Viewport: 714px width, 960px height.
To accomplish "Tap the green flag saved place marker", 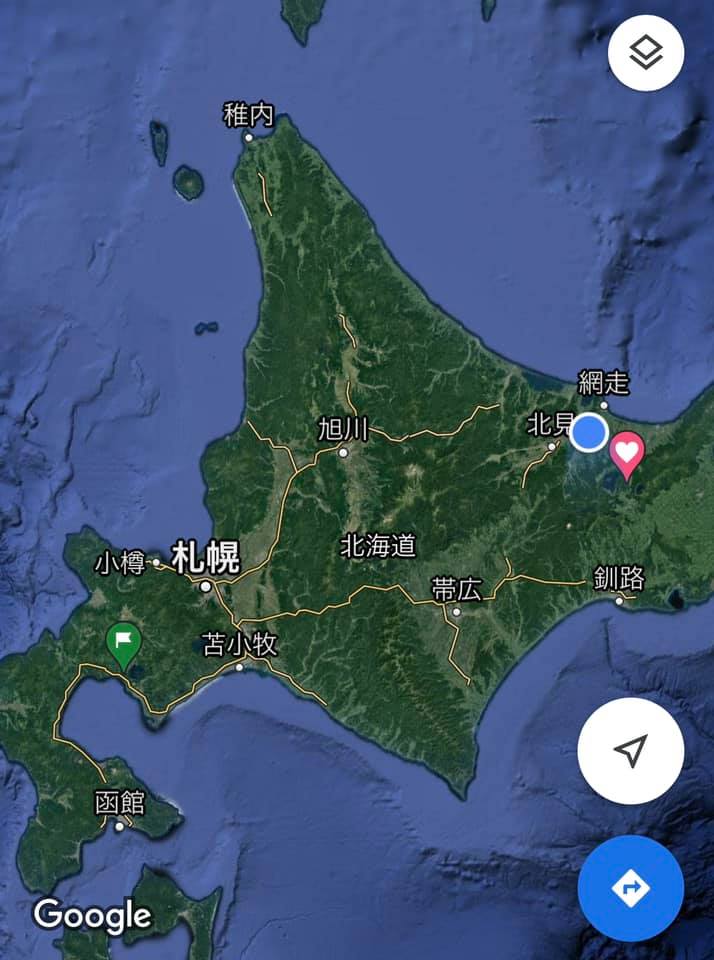I will coord(122,641).
